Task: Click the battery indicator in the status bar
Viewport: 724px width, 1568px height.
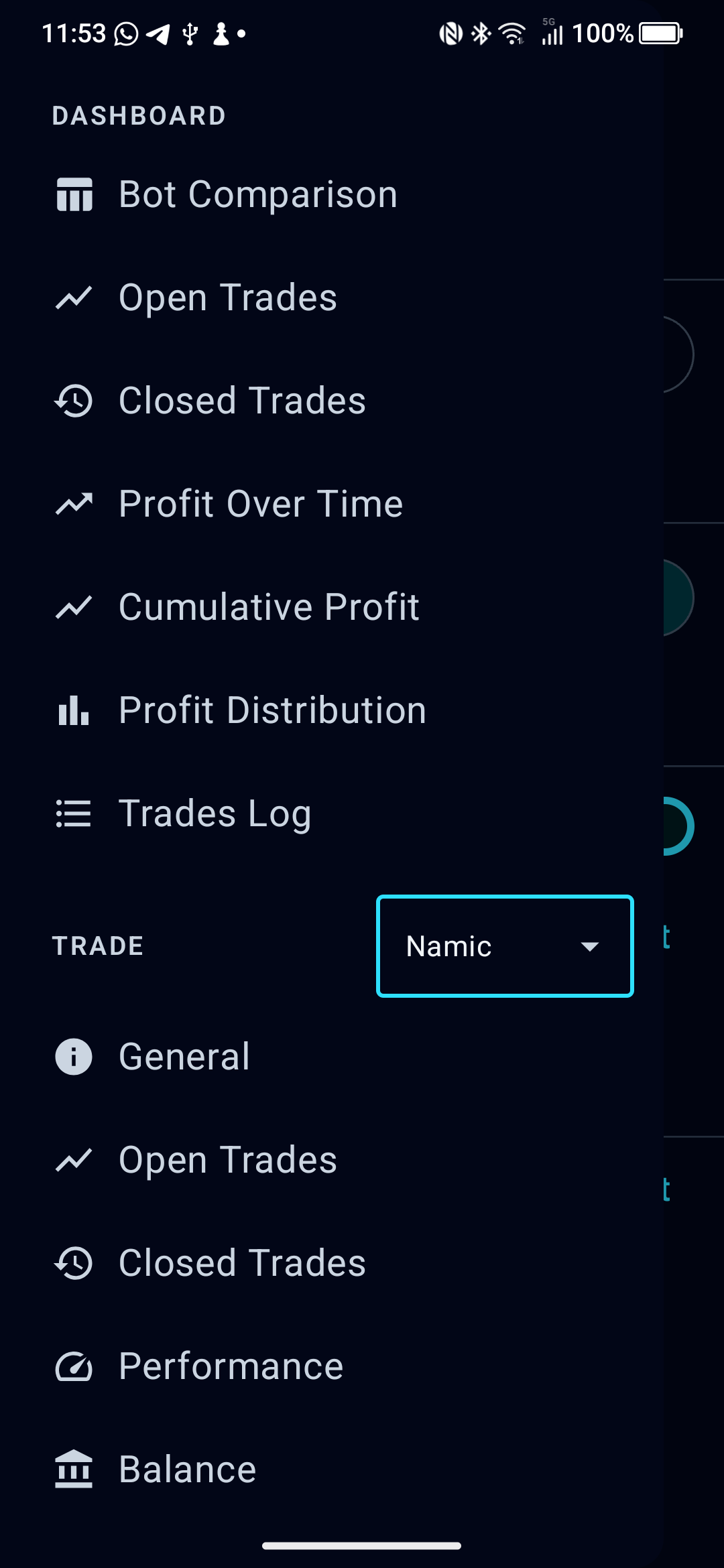Action: tap(659, 32)
